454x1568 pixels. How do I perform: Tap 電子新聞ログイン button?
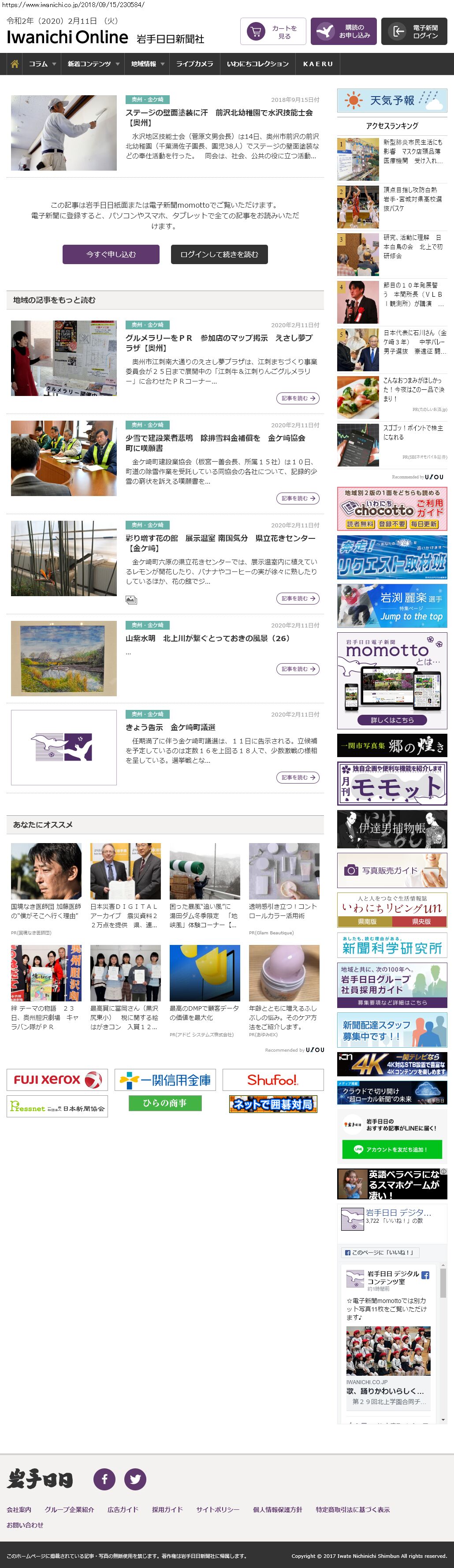click(414, 32)
